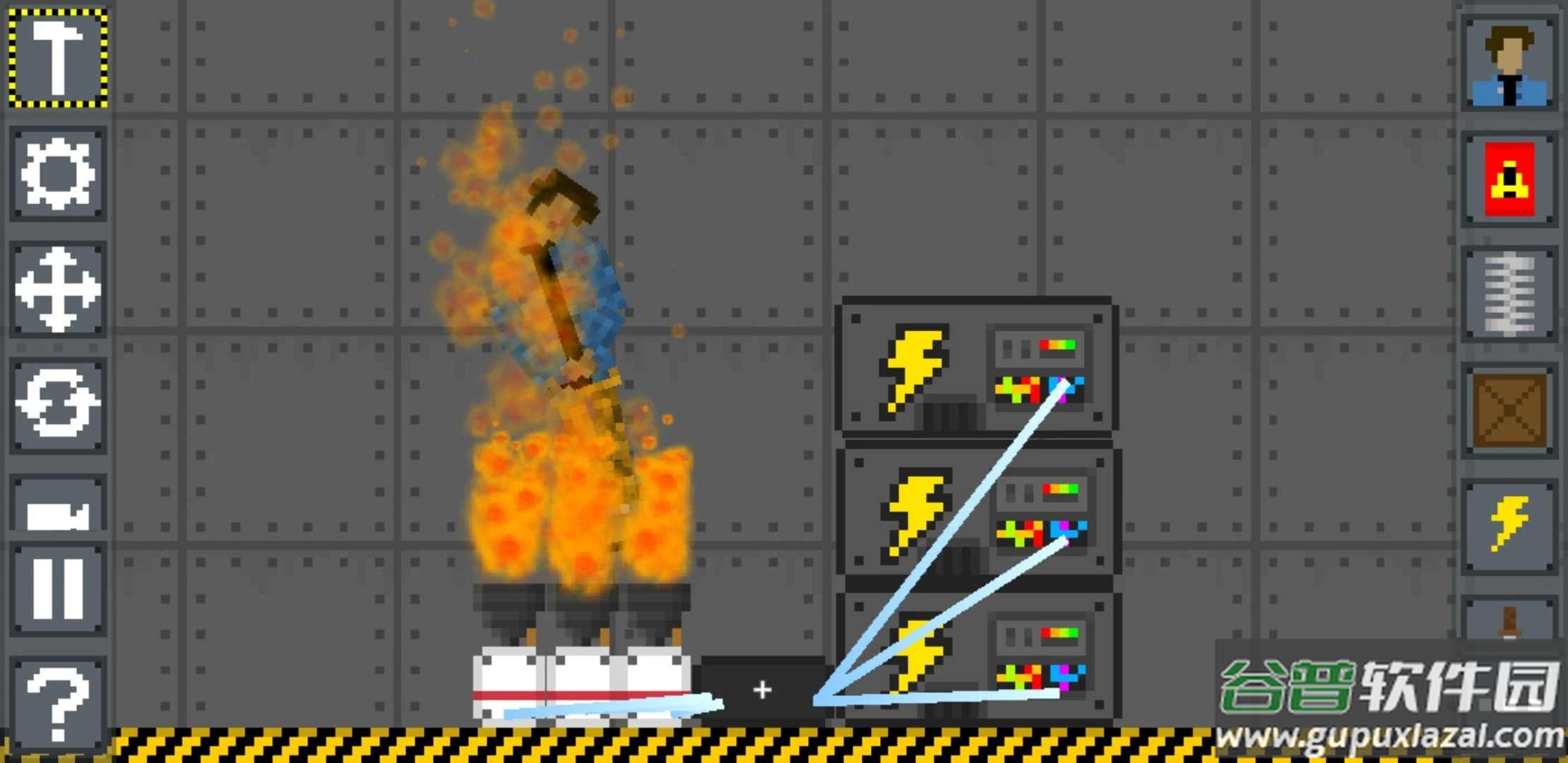Choose the move arrows tool

[58, 289]
